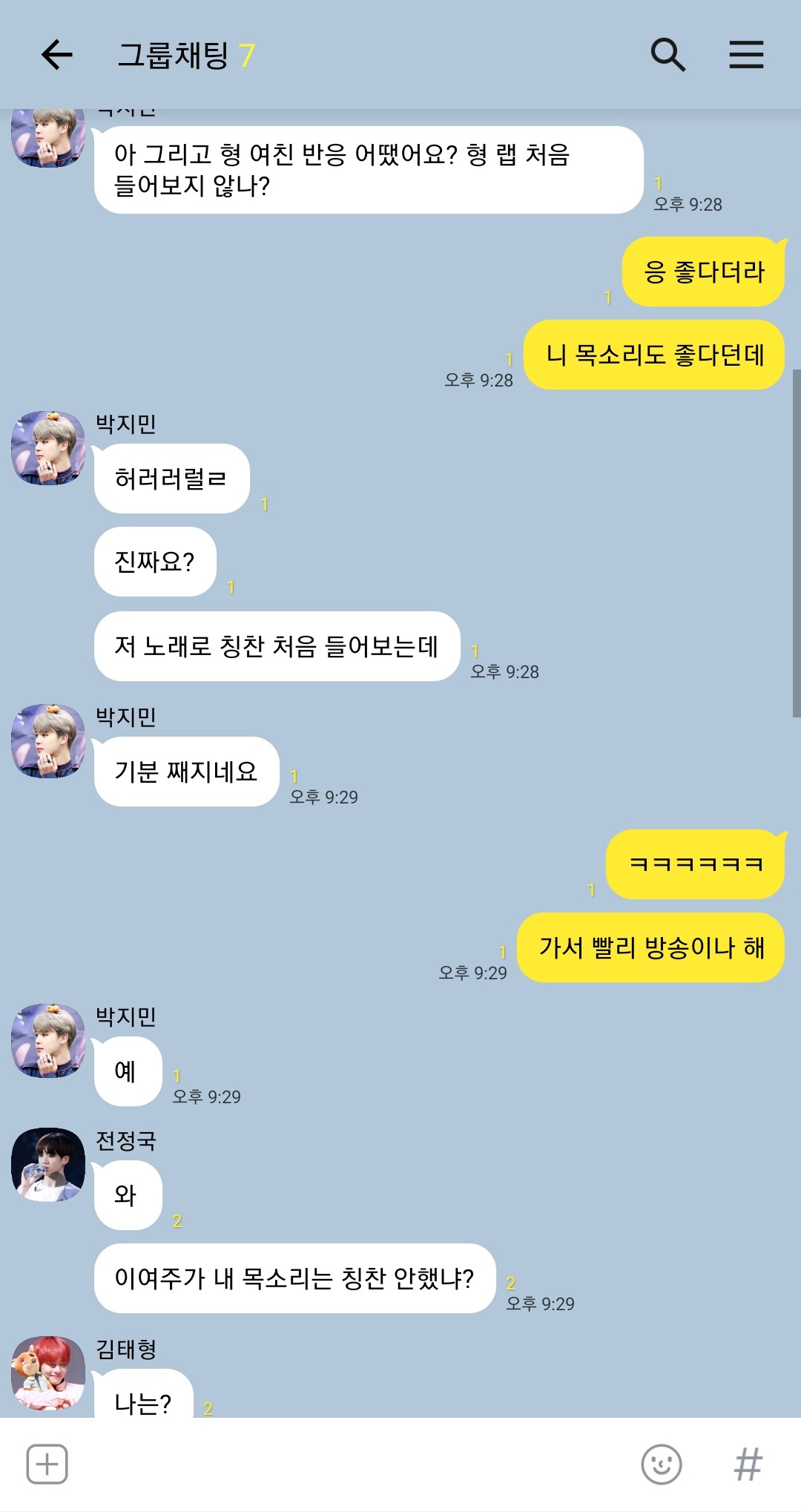Image resolution: width=801 pixels, height=1512 pixels.
Task: Open 전정국's profile picture
Action: pos(48,1165)
